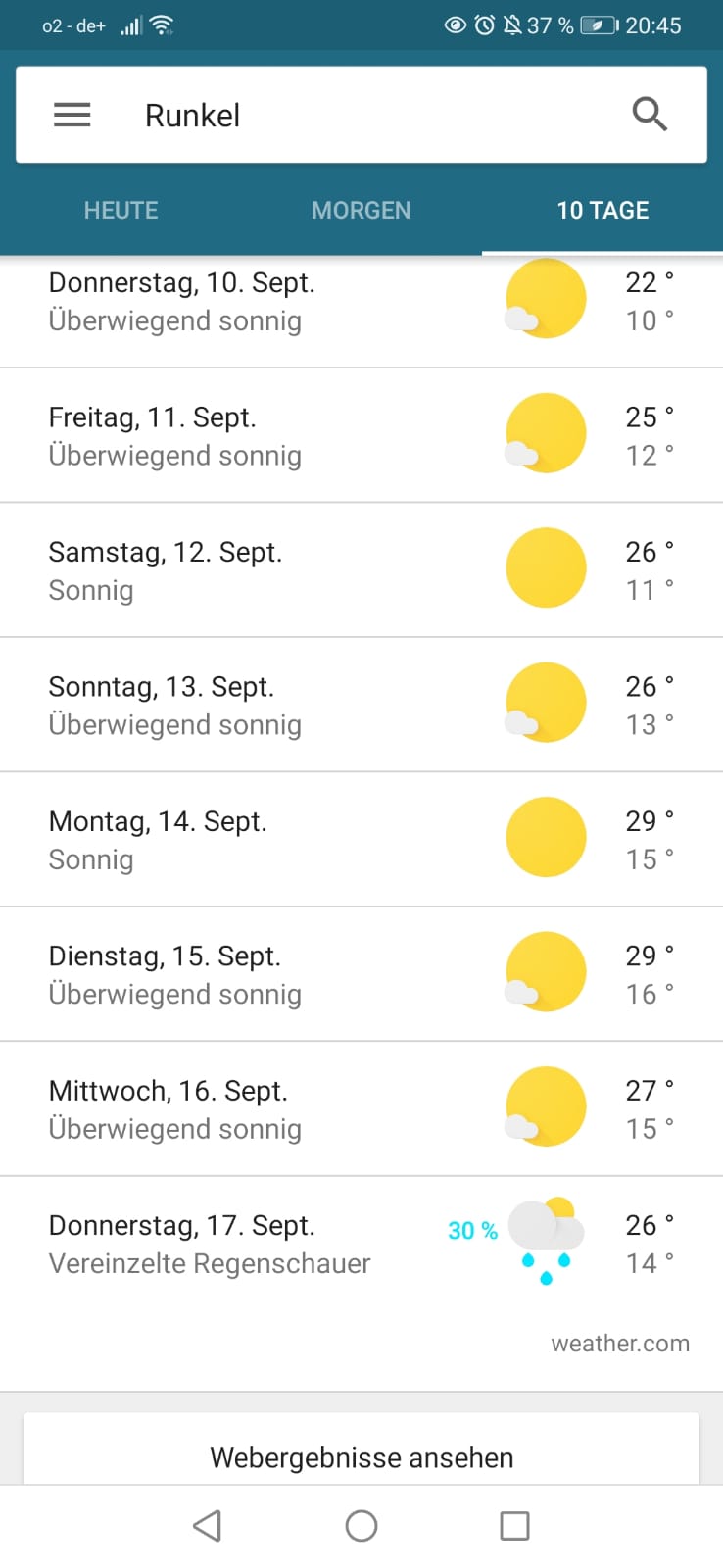
Task: Go to the system home screen
Action: pos(361,1525)
